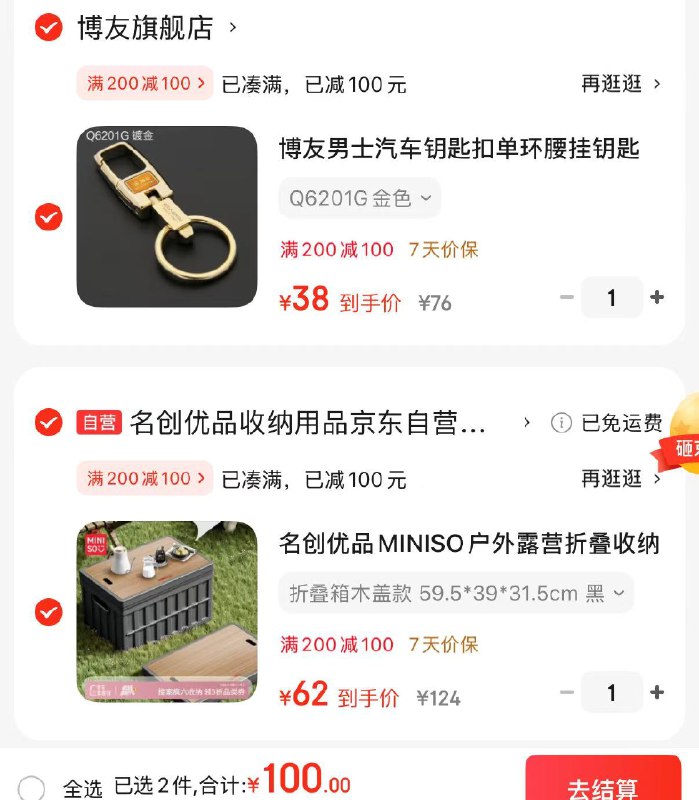Image resolution: width=699 pixels, height=800 pixels.
Task: View the 已免运费 shipping info icon
Action: pos(561,423)
